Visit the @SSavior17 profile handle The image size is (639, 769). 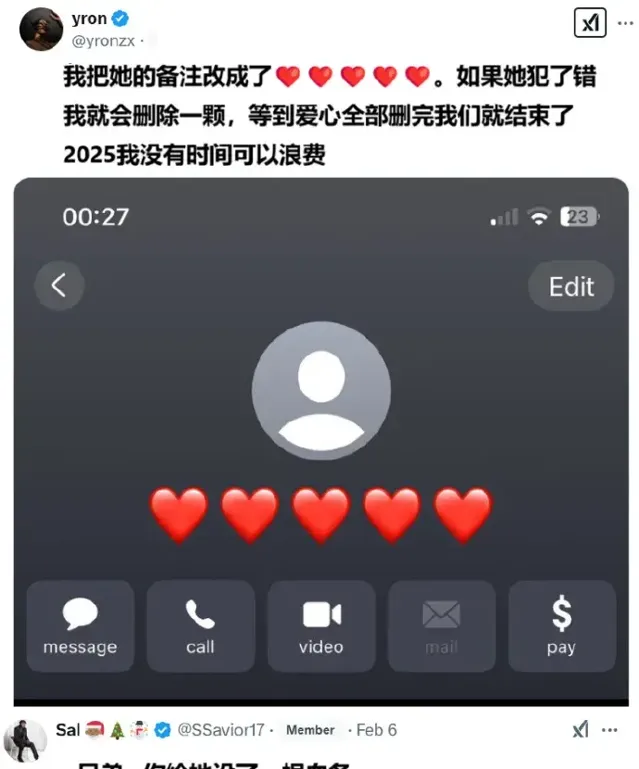point(221,730)
